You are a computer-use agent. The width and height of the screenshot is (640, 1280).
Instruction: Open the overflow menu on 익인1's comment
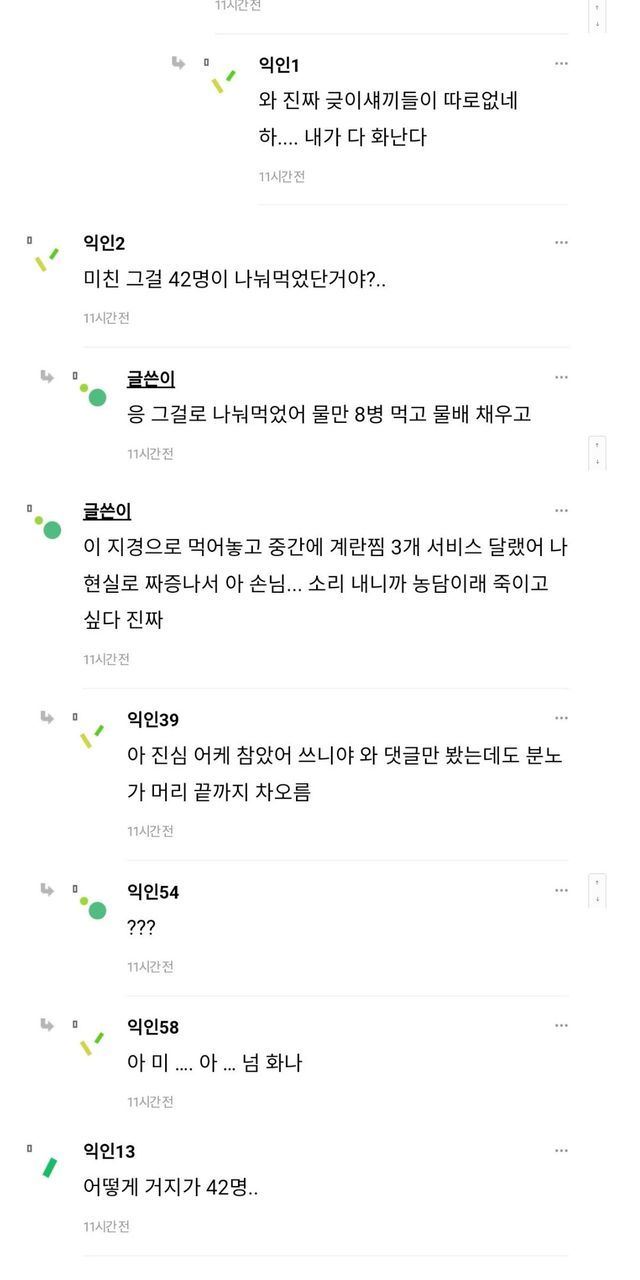click(561, 64)
